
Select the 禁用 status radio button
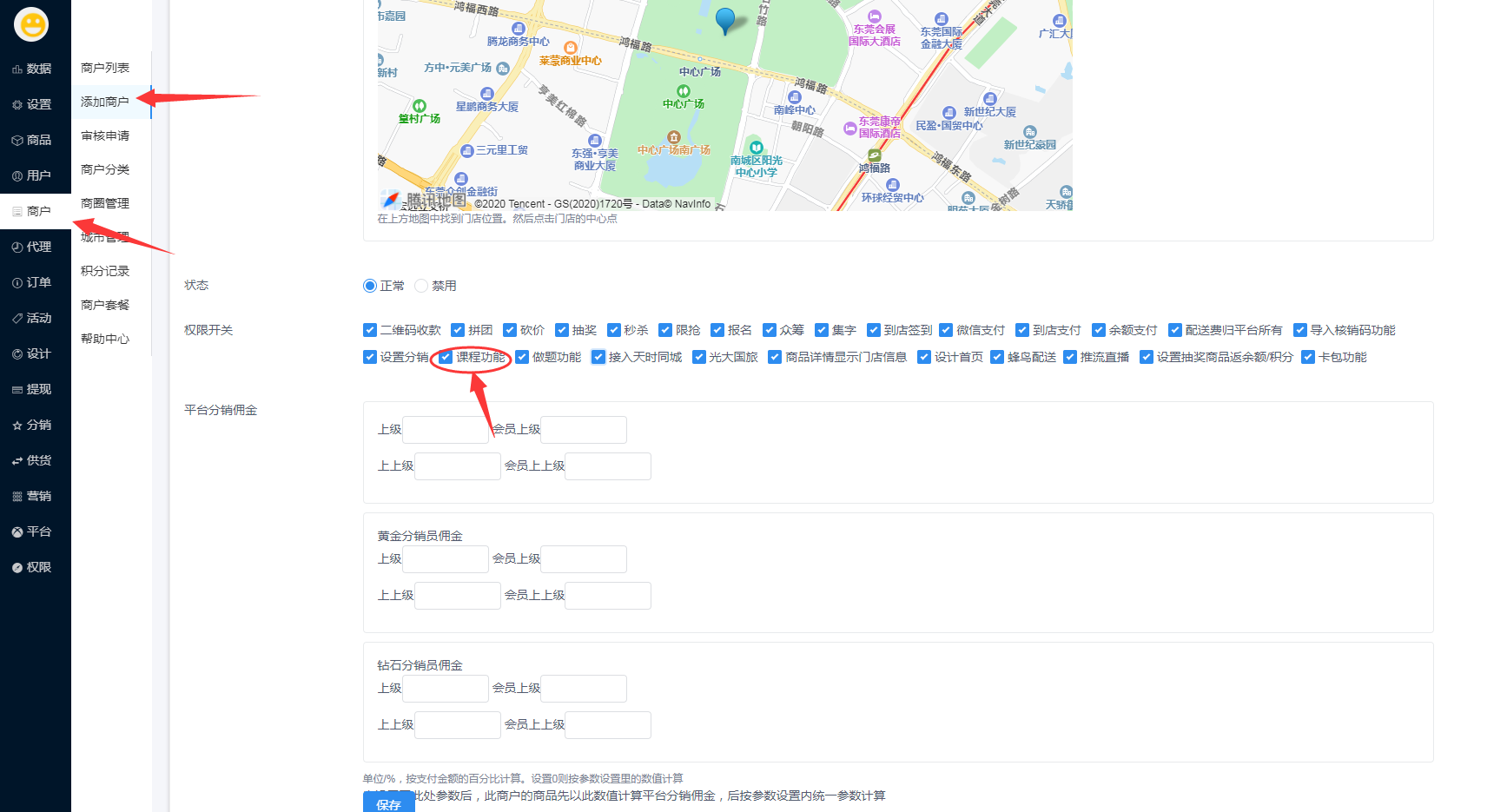[x=421, y=286]
